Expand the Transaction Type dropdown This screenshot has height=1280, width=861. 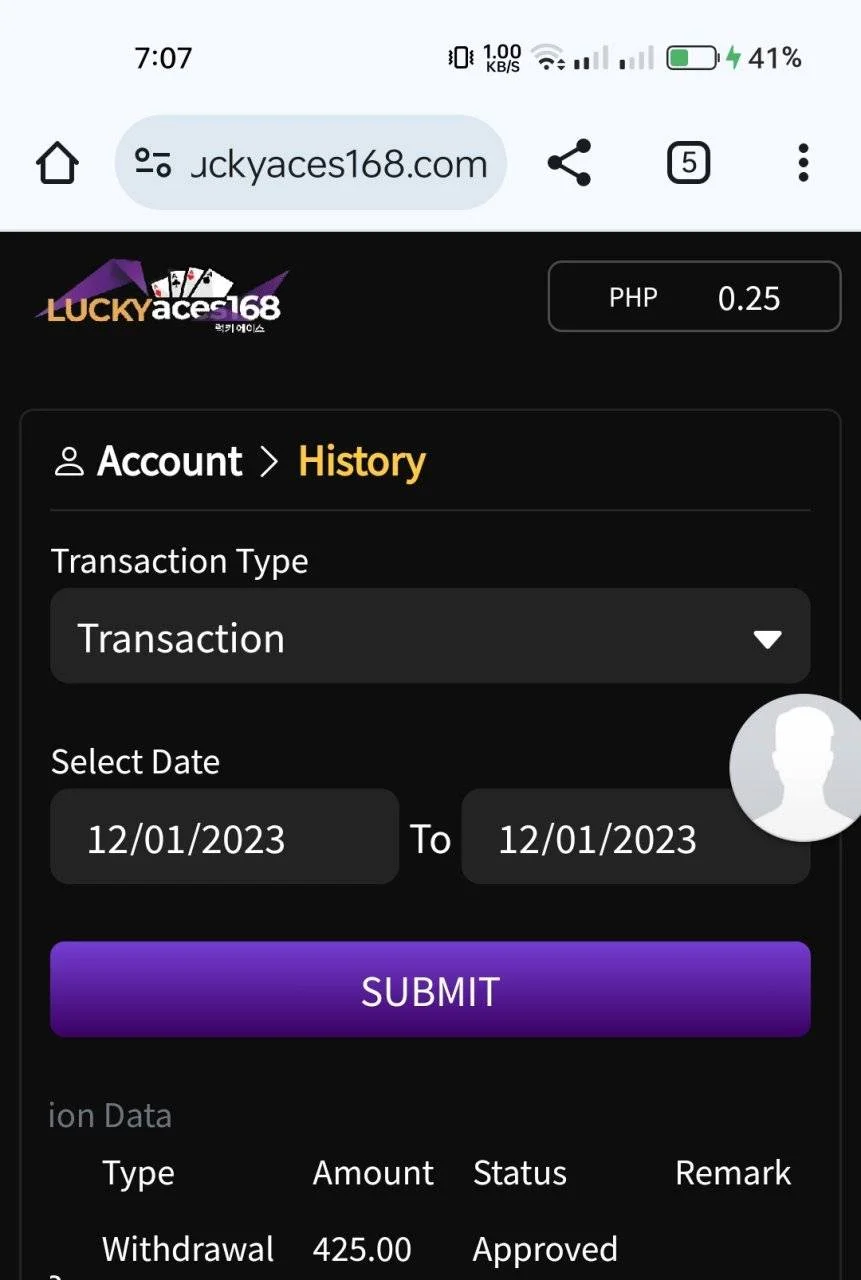click(x=430, y=637)
